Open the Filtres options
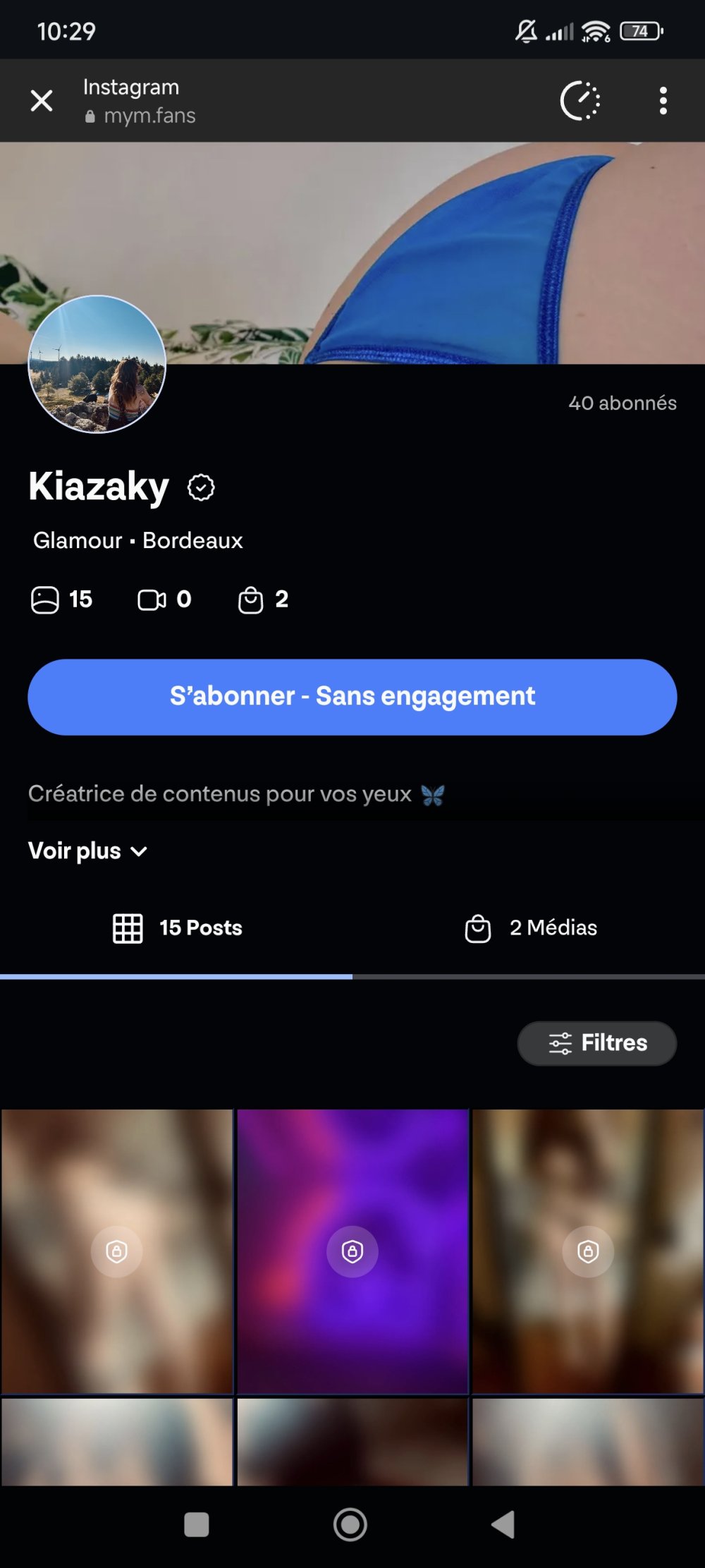The width and height of the screenshot is (705, 1568). coord(597,1043)
